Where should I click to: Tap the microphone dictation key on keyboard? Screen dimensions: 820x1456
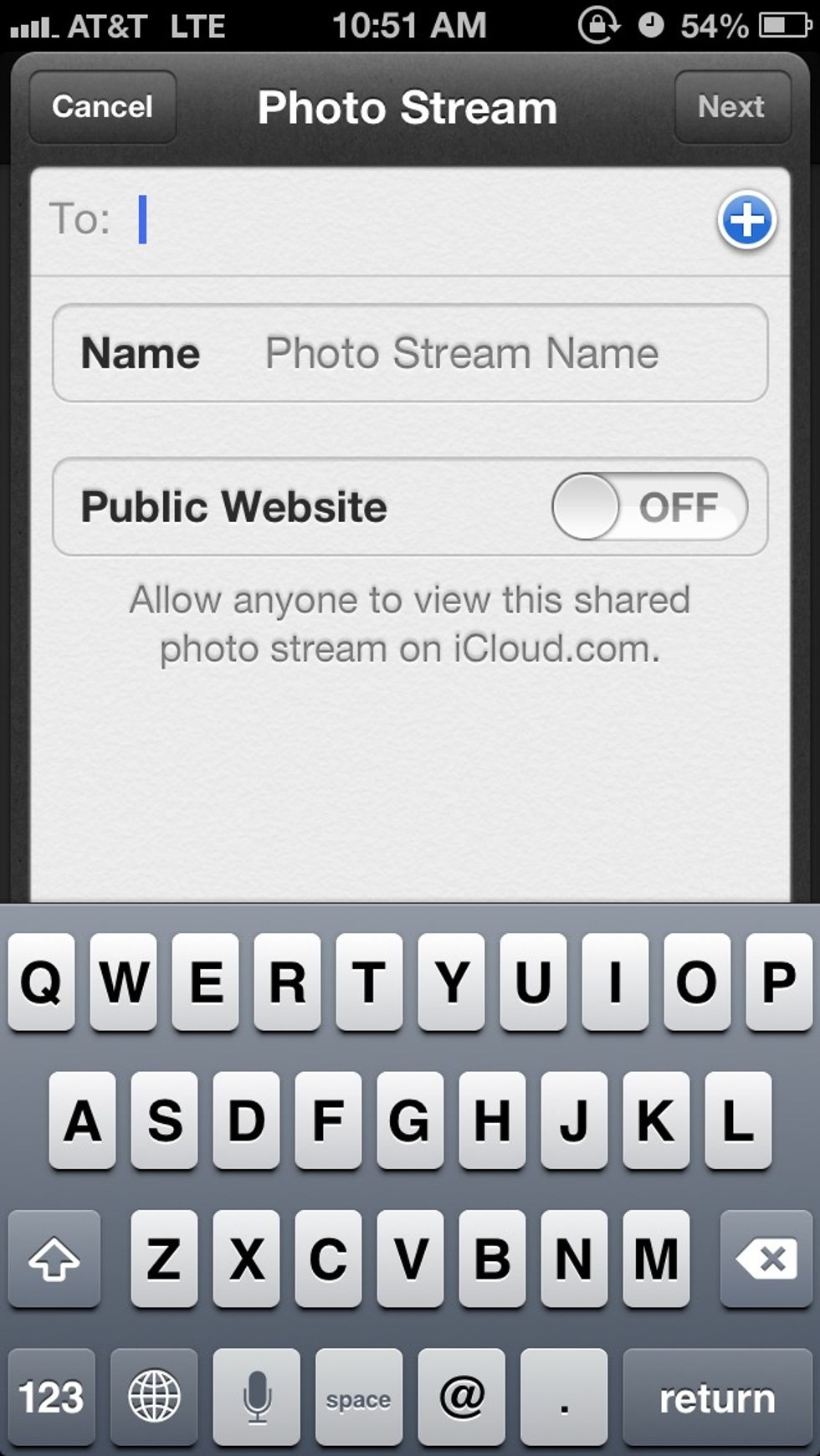point(256,1397)
